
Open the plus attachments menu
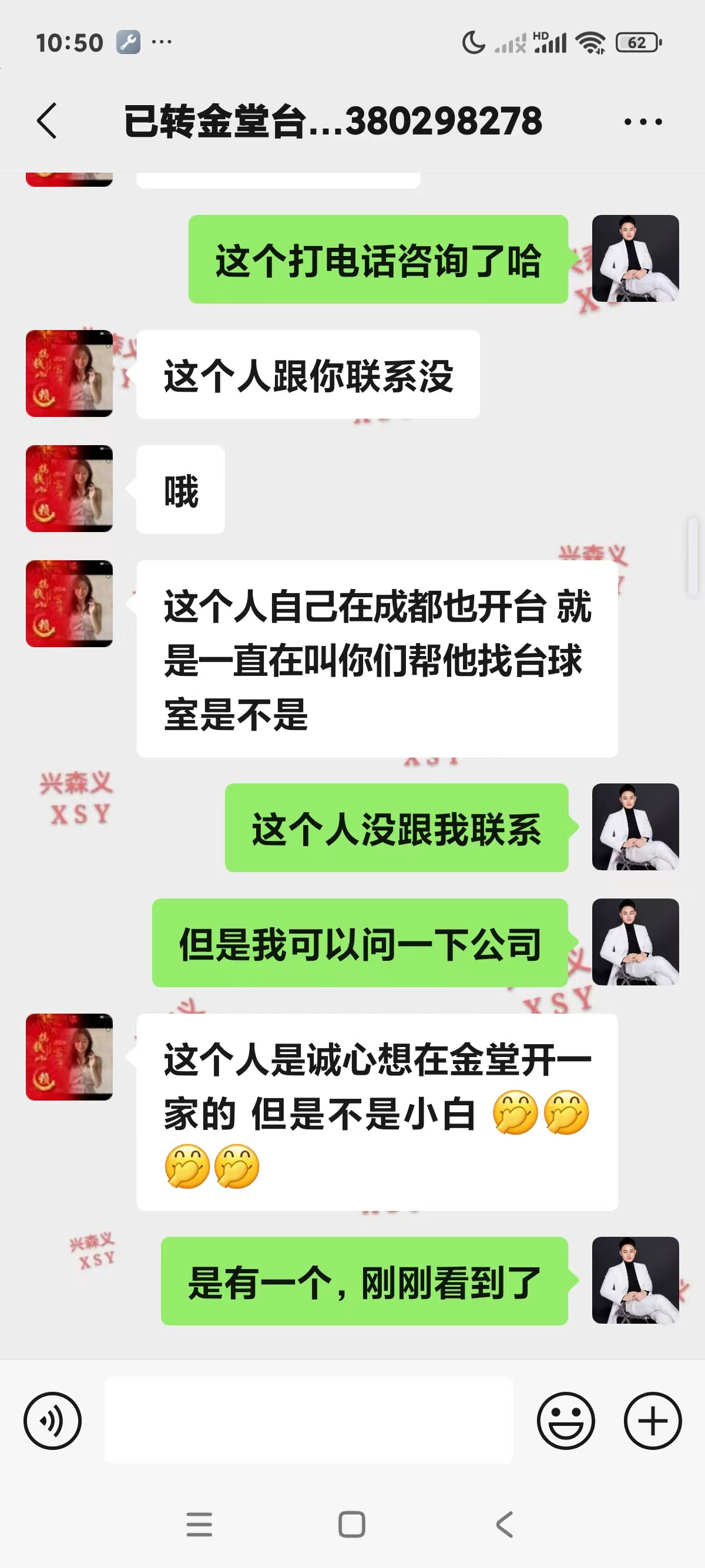pos(653,1421)
